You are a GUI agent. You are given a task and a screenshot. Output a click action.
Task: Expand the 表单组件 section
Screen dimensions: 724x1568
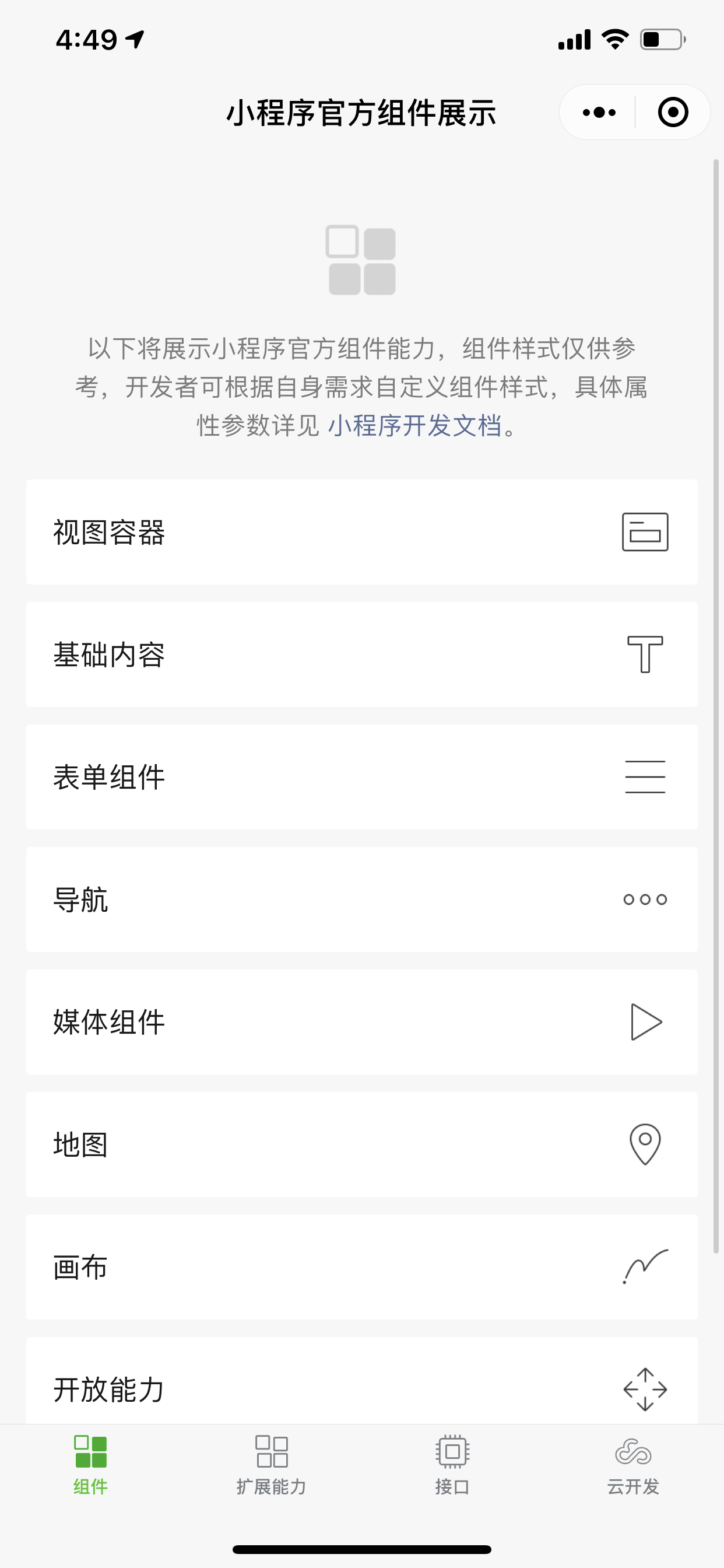point(361,776)
